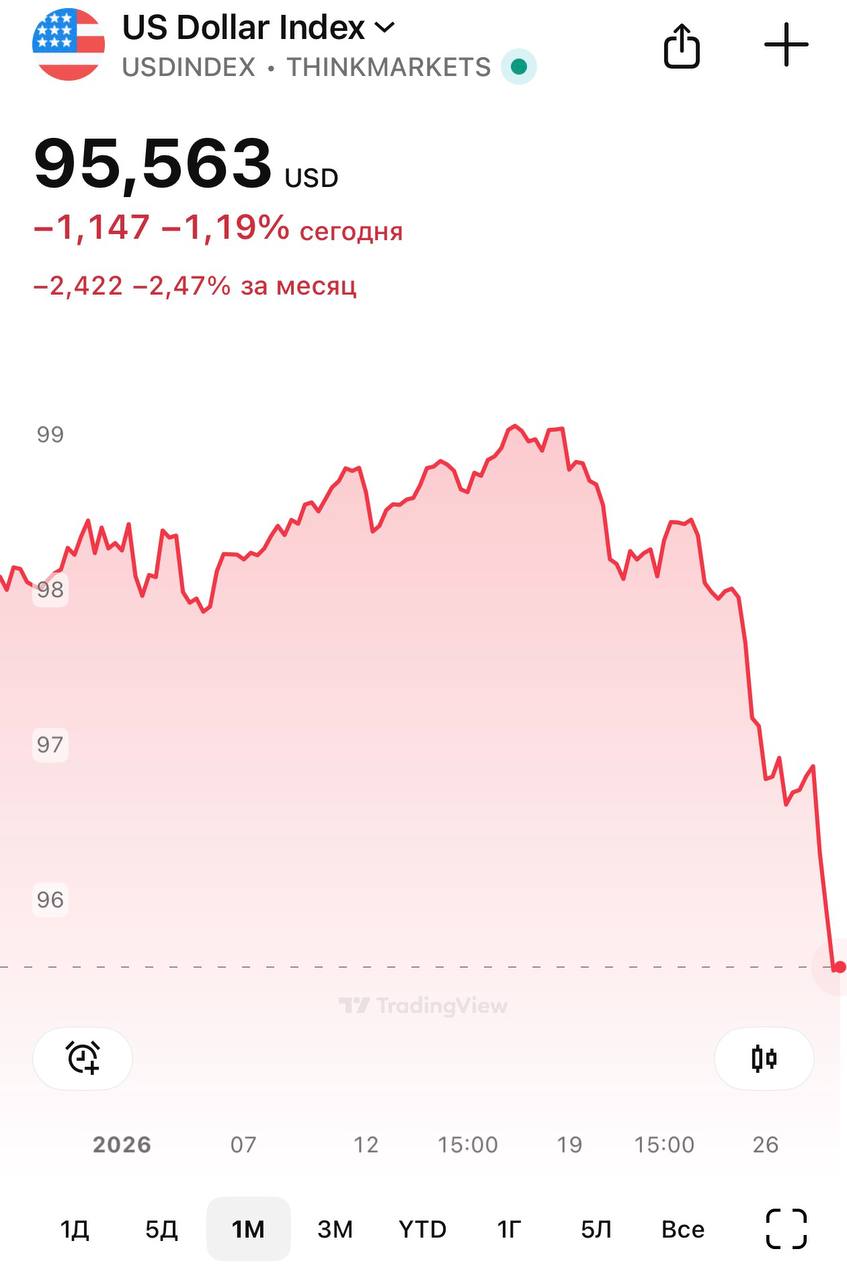Image resolution: width=847 pixels, height=1280 pixels.
Task: Open the chart in fullscreen mode
Action: coord(786,1229)
